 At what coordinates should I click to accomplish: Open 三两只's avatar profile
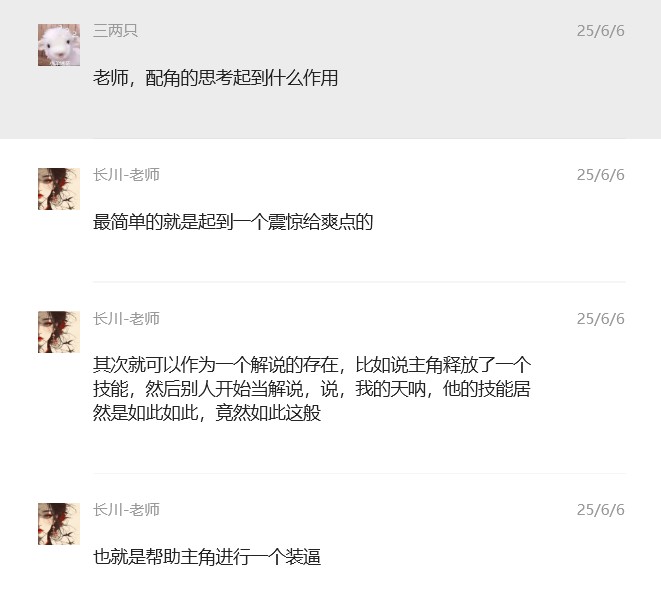click(x=59, y=45)
